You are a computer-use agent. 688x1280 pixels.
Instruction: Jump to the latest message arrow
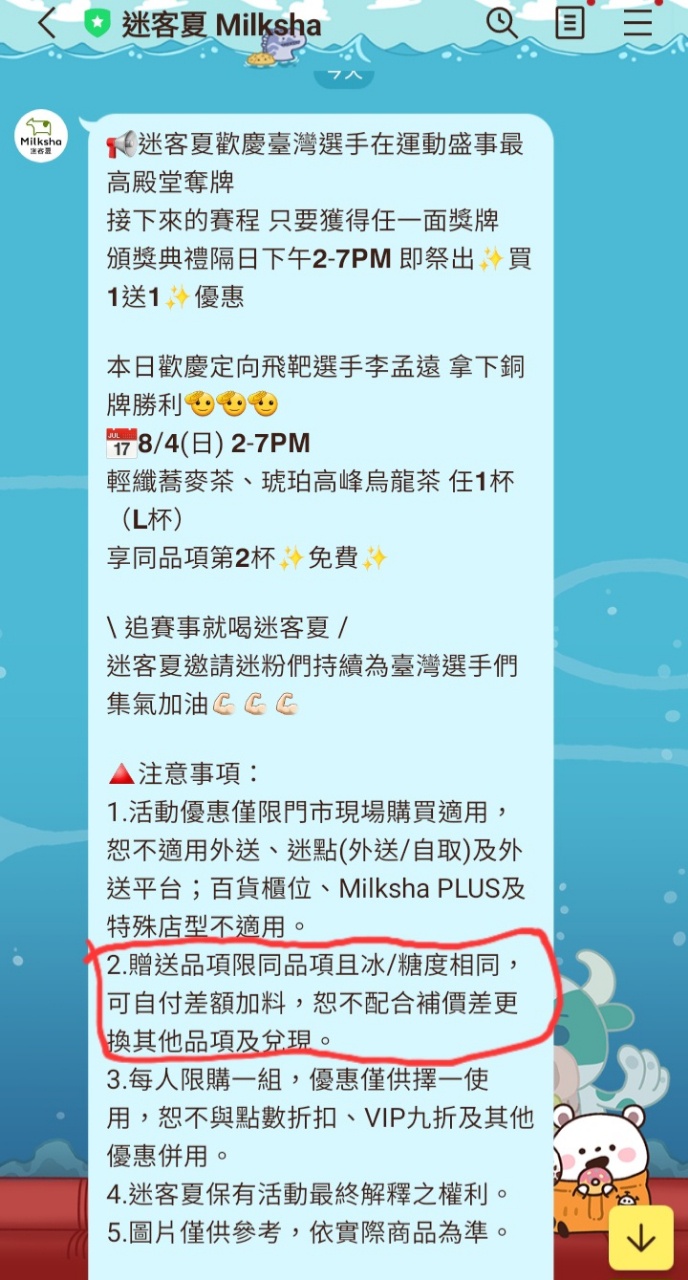[x=641, y=1238]
